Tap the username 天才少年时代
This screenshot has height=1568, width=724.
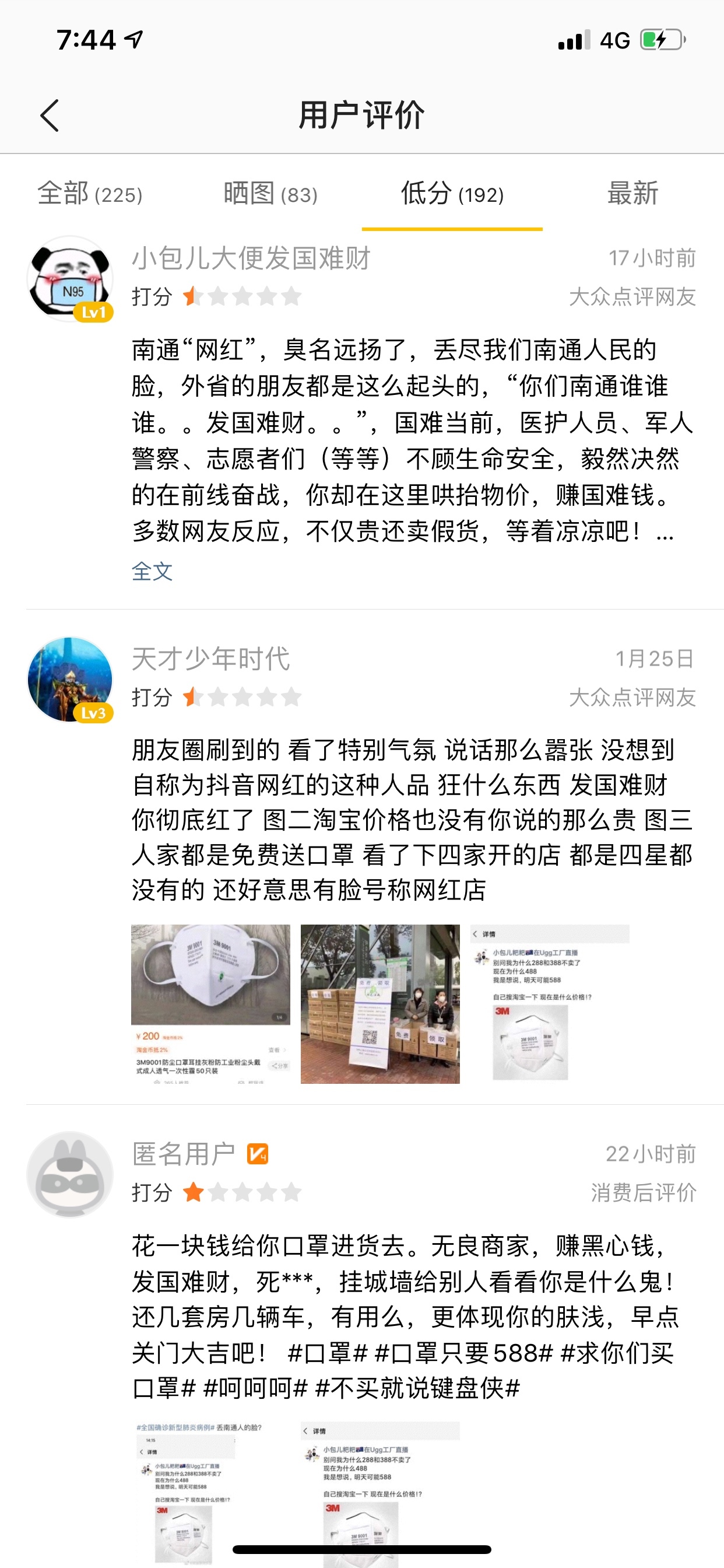(x=210, y=659)
